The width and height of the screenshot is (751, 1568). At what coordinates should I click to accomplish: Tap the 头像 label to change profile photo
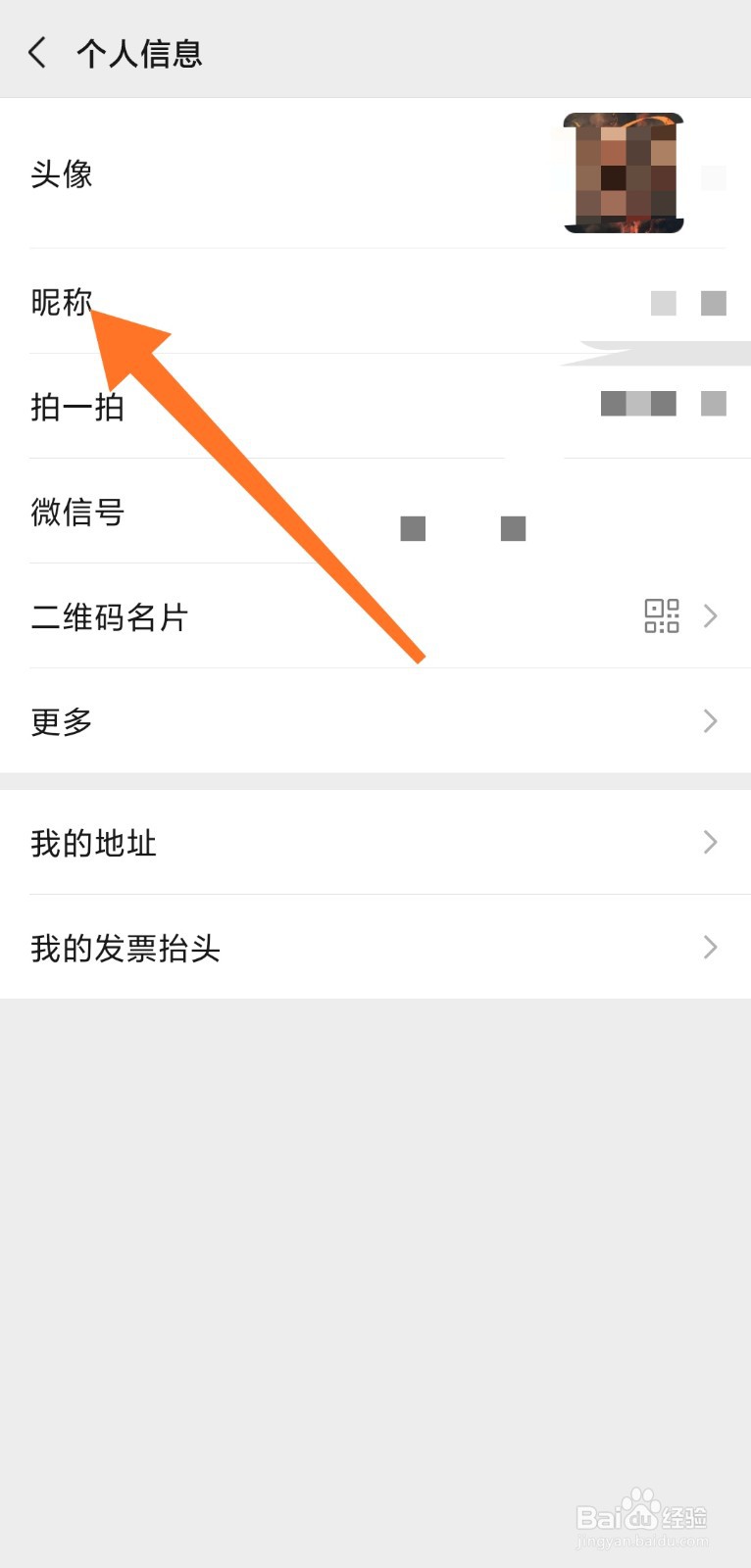[x=61, y=174]
